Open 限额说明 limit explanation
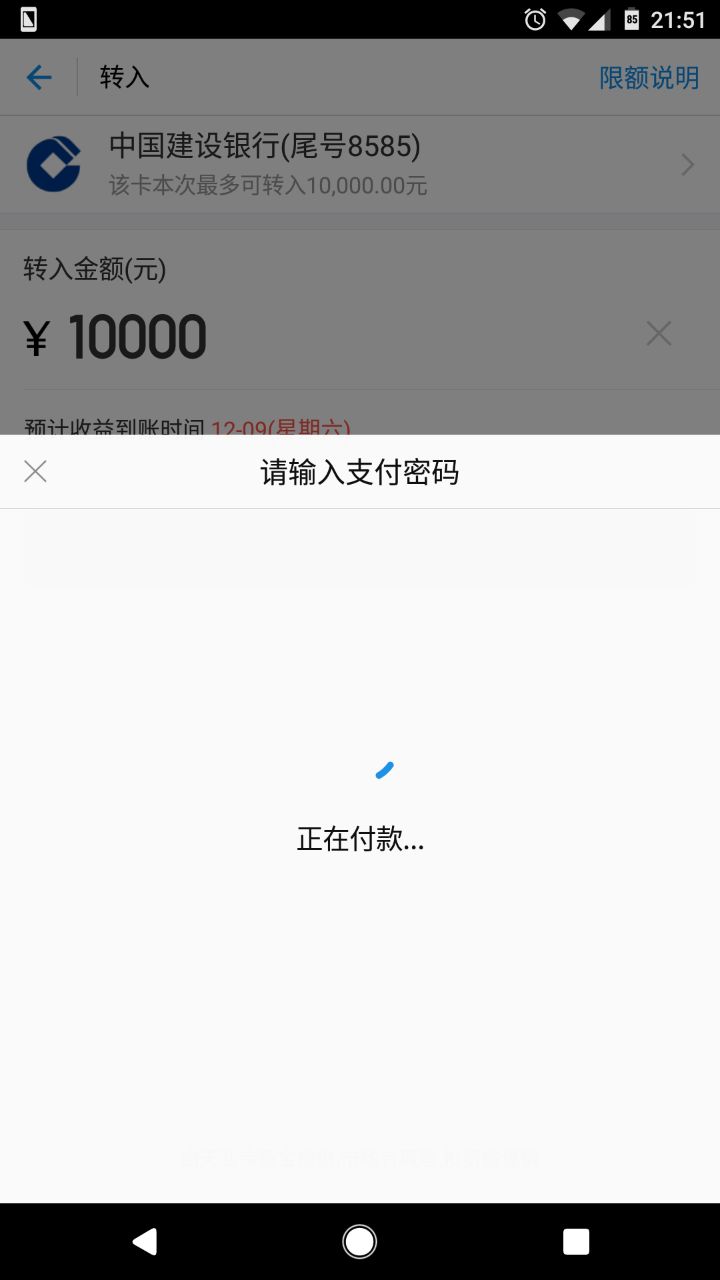This screenshot has width=720, height=1280. pyautogui.click(x=649, y=78)
